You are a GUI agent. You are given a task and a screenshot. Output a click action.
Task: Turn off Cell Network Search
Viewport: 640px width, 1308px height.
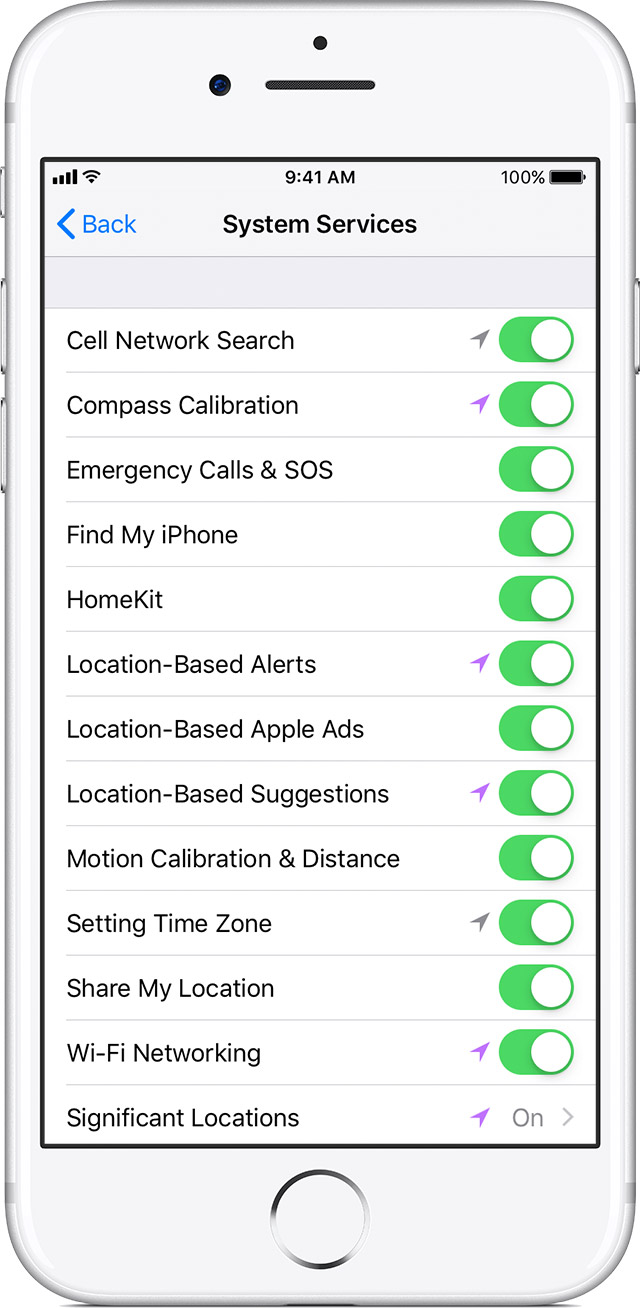pyautogui.click(x=536, y=340)
